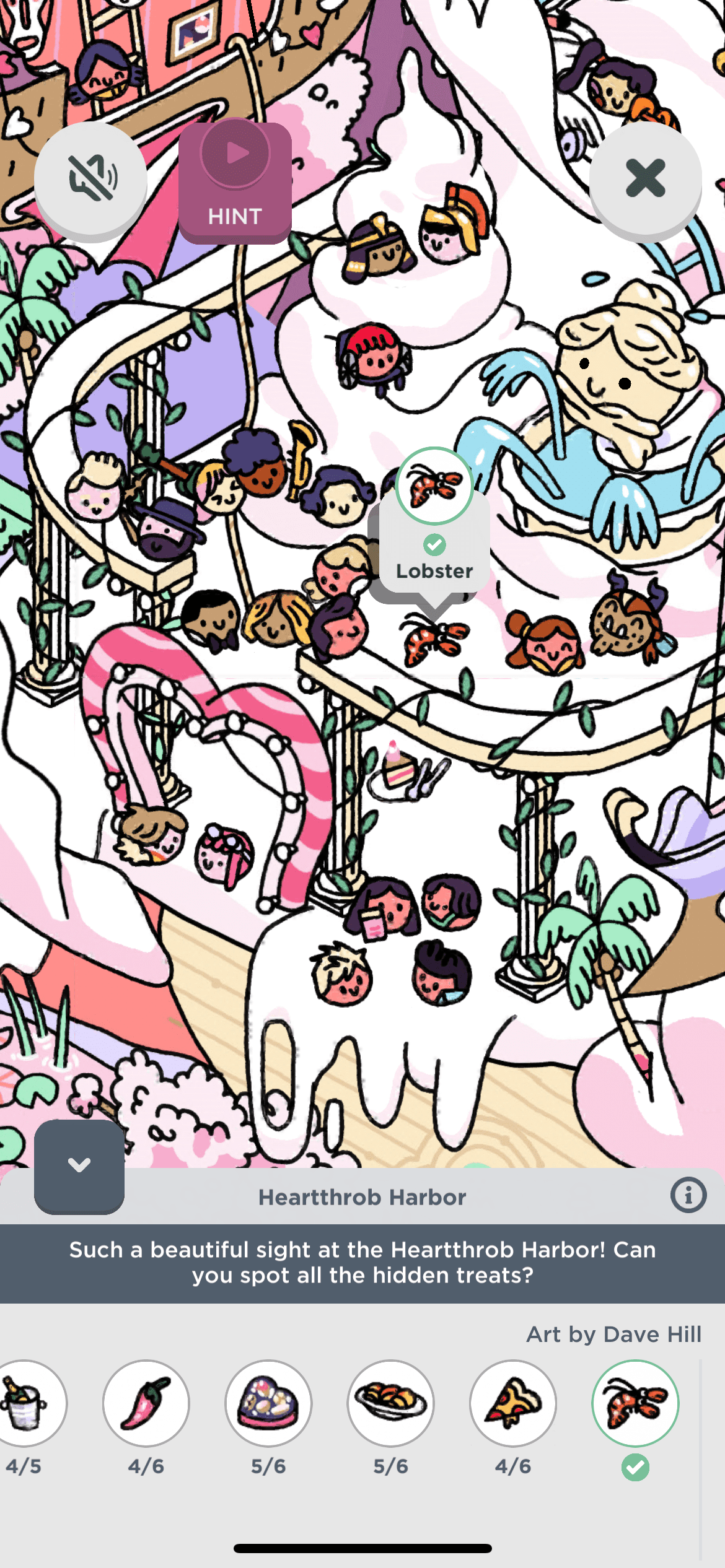Select the champagne bucket item

pyautogui.click(x=26, y=1403)
